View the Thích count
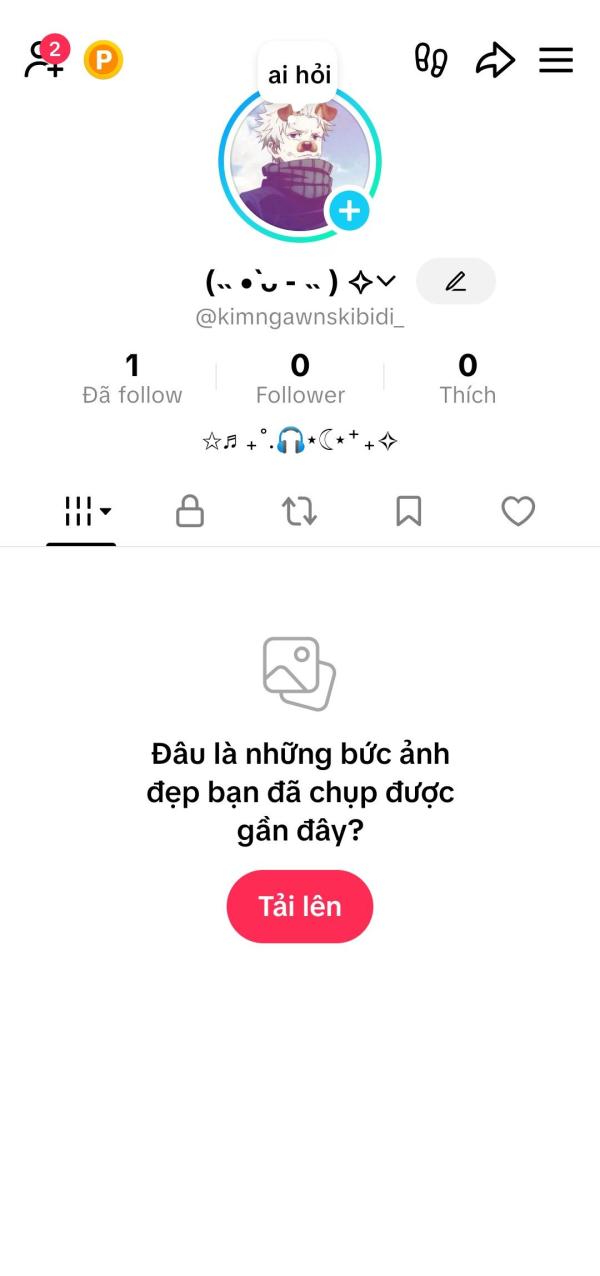 468,379
